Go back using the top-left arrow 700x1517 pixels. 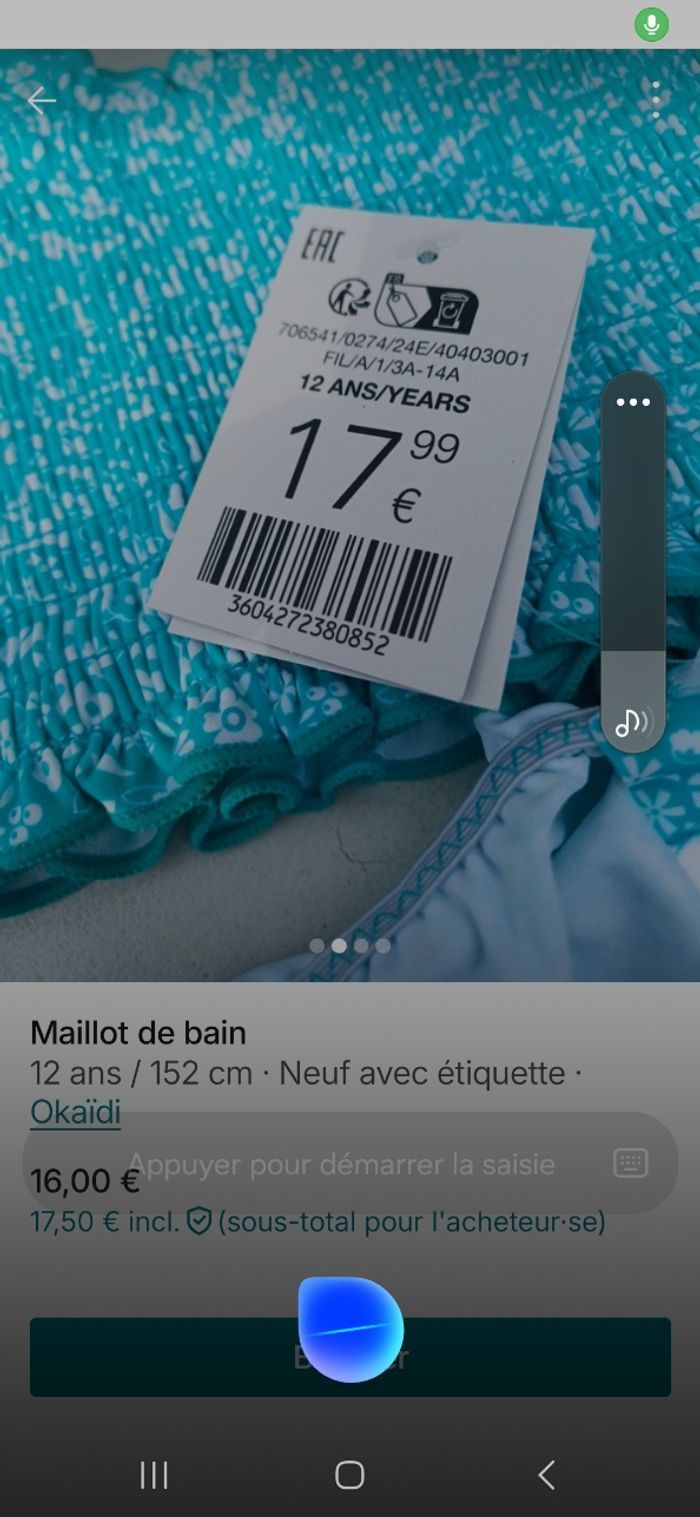click(x=41, y=100)
